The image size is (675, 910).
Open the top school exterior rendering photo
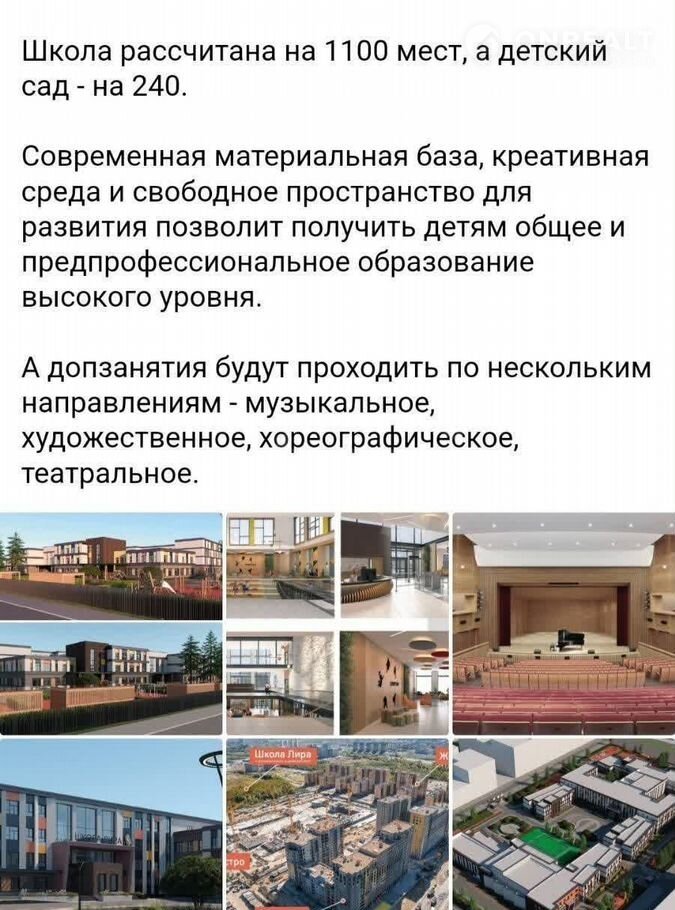[110, 566]
